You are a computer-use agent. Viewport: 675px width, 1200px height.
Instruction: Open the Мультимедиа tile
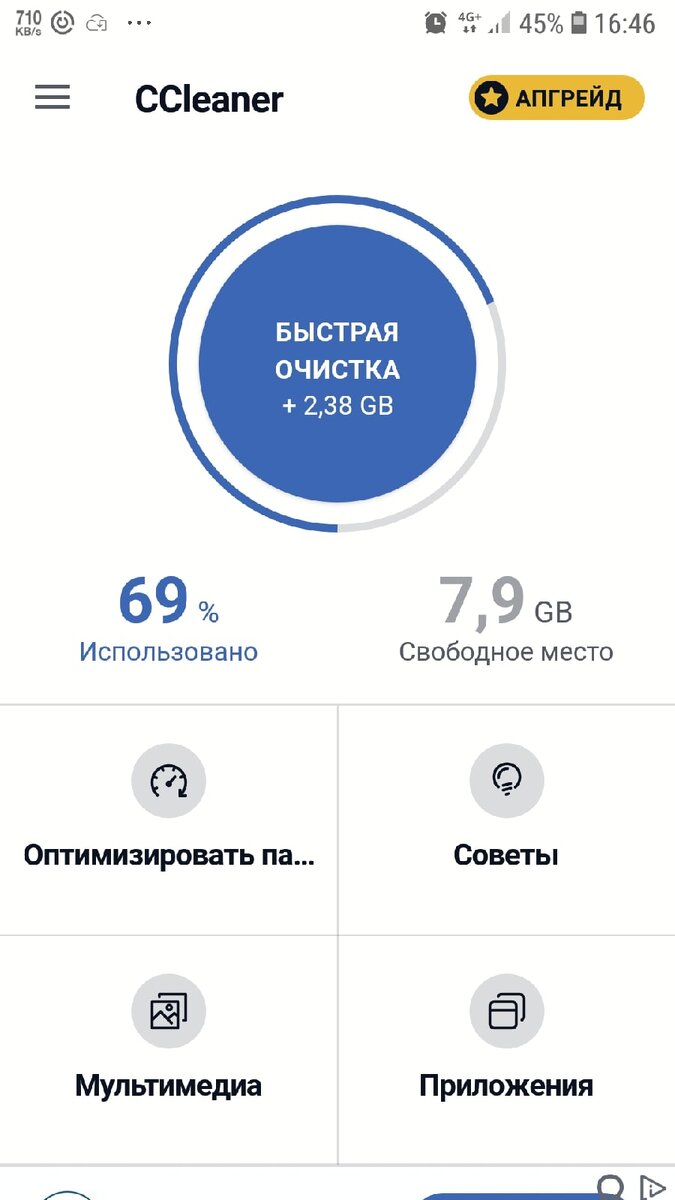click(x=168, y=1050)
